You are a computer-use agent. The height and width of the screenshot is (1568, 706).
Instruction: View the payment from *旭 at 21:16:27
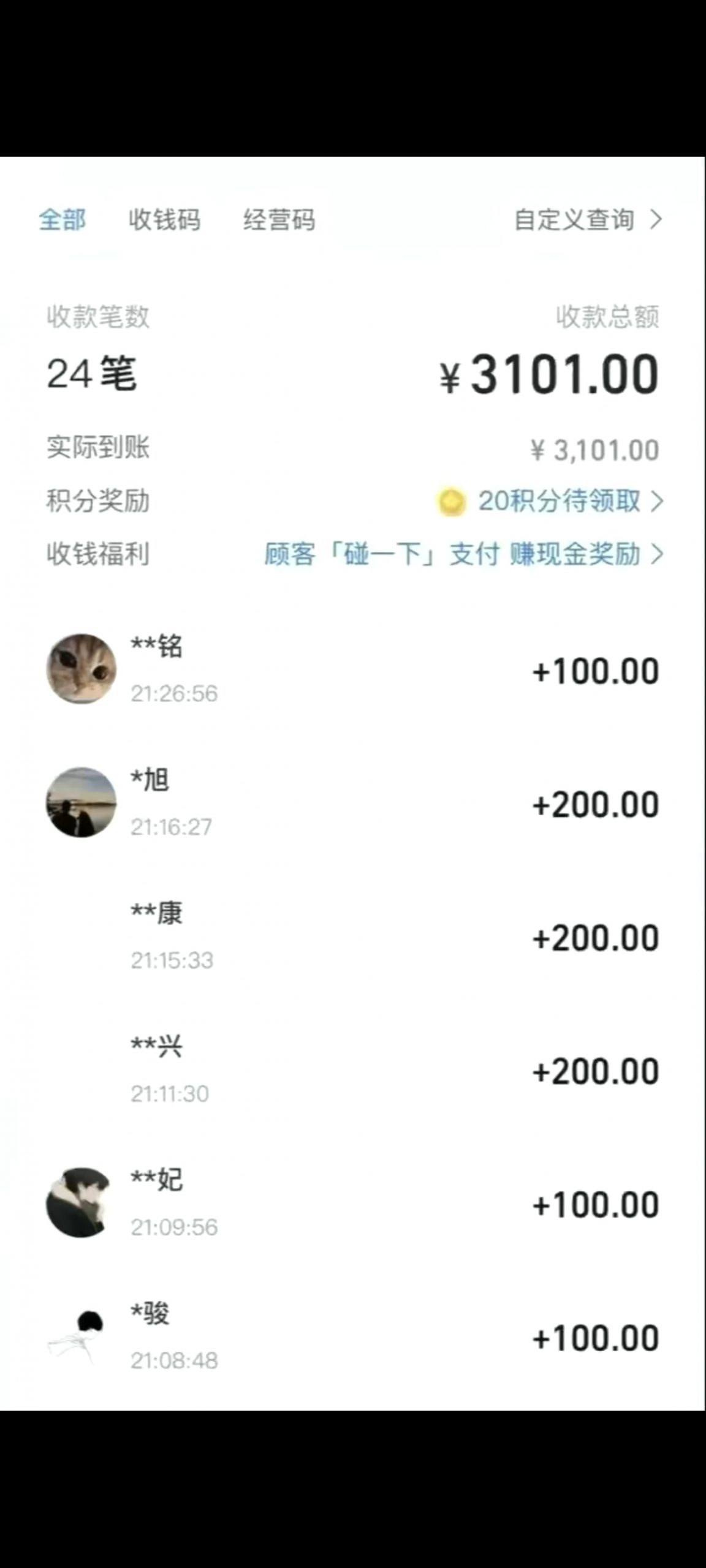click(353, 803)
